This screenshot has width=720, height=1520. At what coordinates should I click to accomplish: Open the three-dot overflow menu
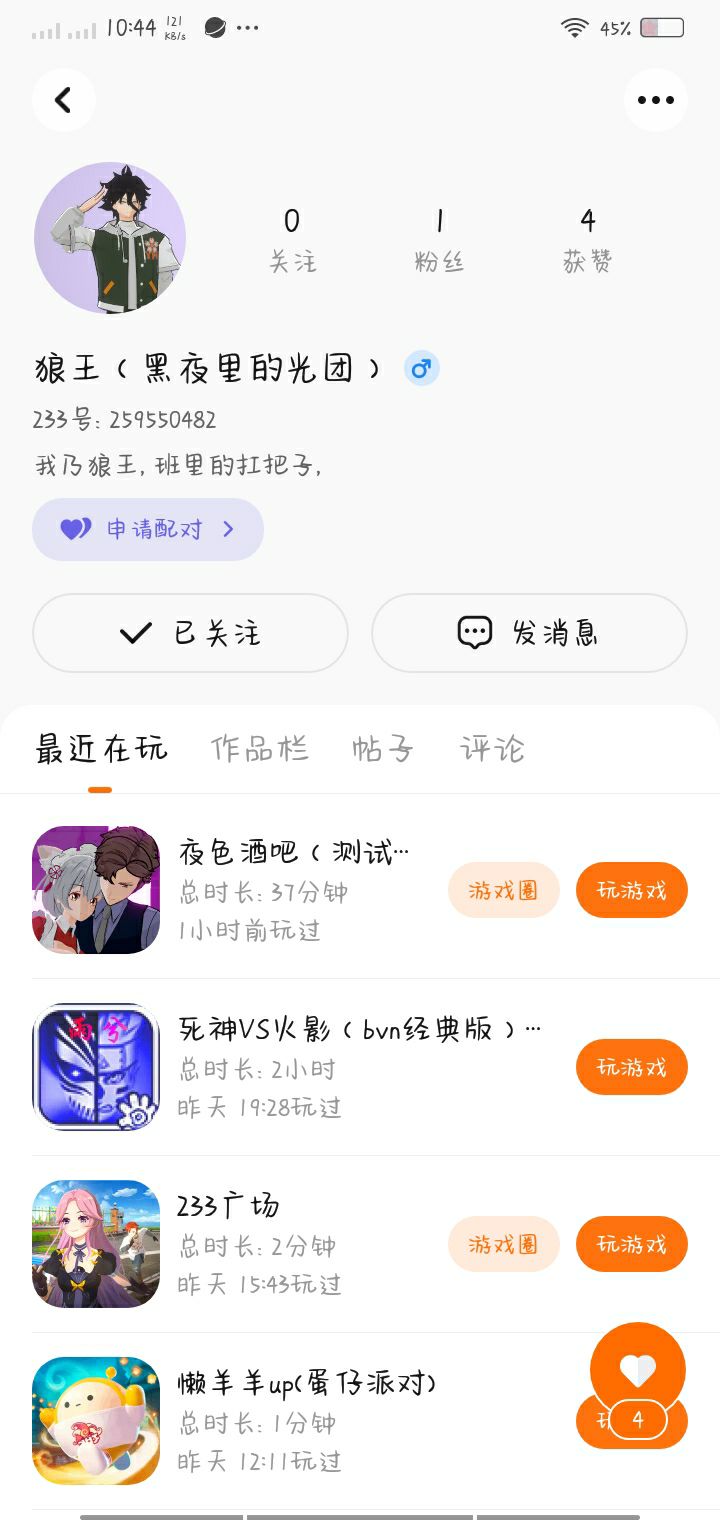click(655, 100)
